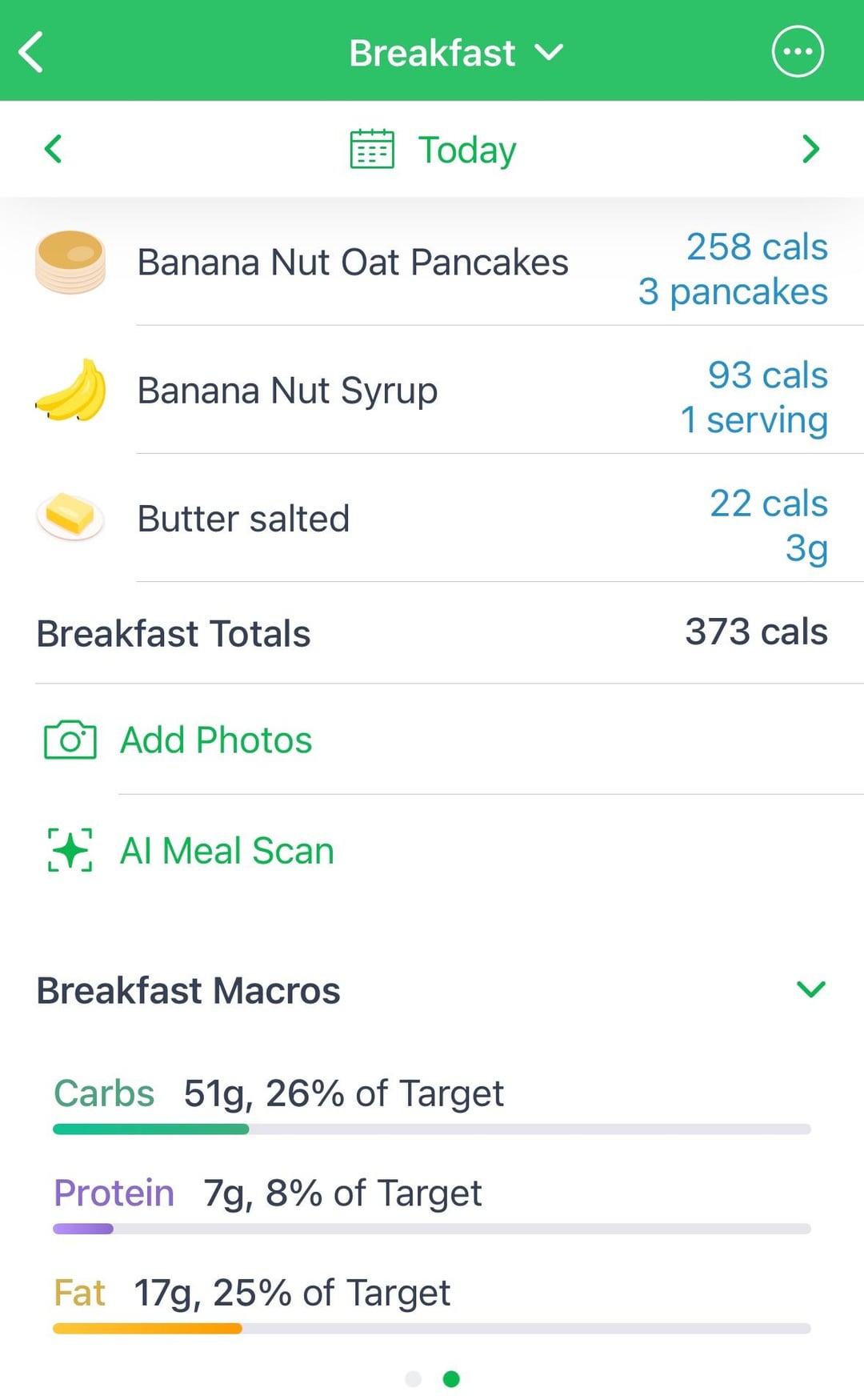Collapse the Breakfast Macros section
This screenshot has width=864, height=1400.
pos(810,989)
